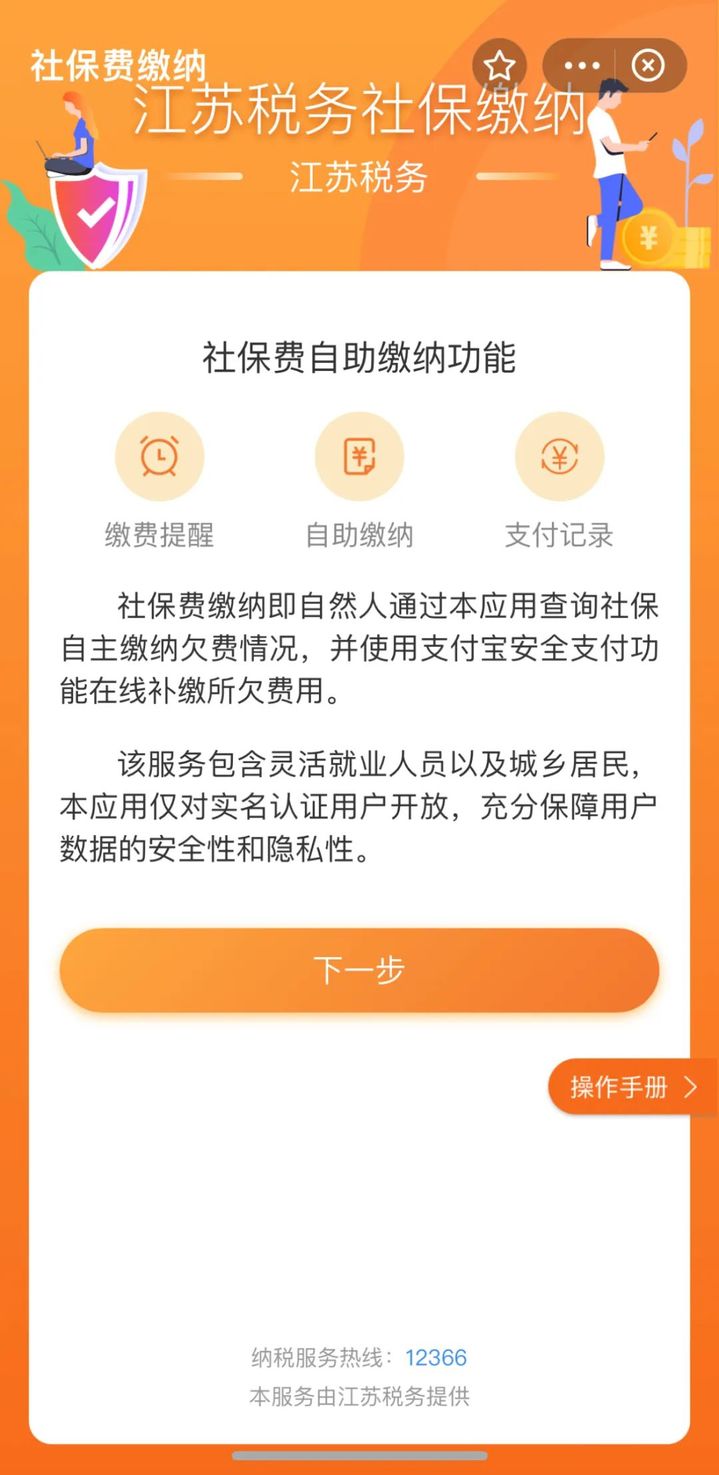Viewport: 719px width, 1475px height.
Task: Favorite this mini program with the star
Action: [x=499, y=66]
